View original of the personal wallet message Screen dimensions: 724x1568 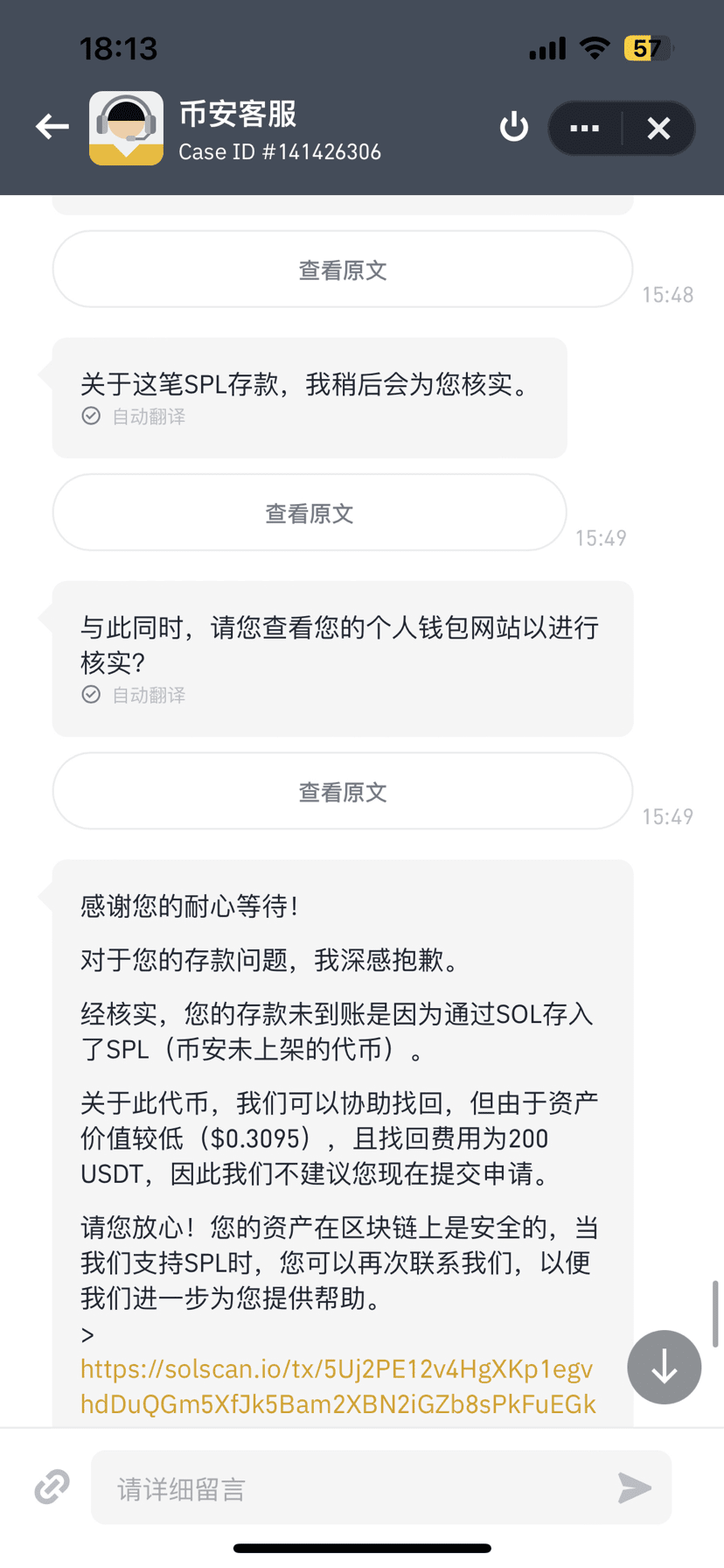343,792
